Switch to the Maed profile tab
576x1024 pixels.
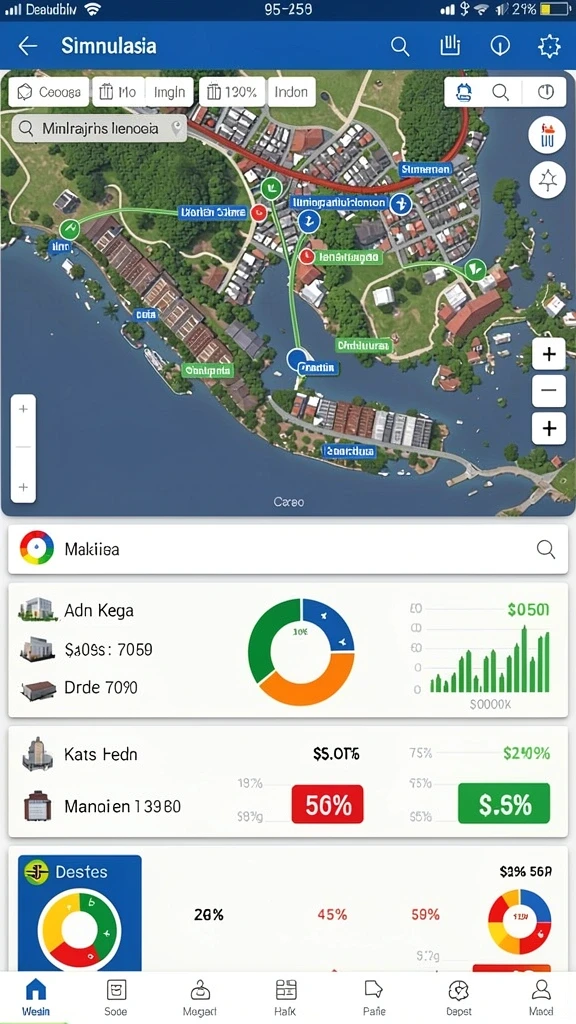[541, 997]
